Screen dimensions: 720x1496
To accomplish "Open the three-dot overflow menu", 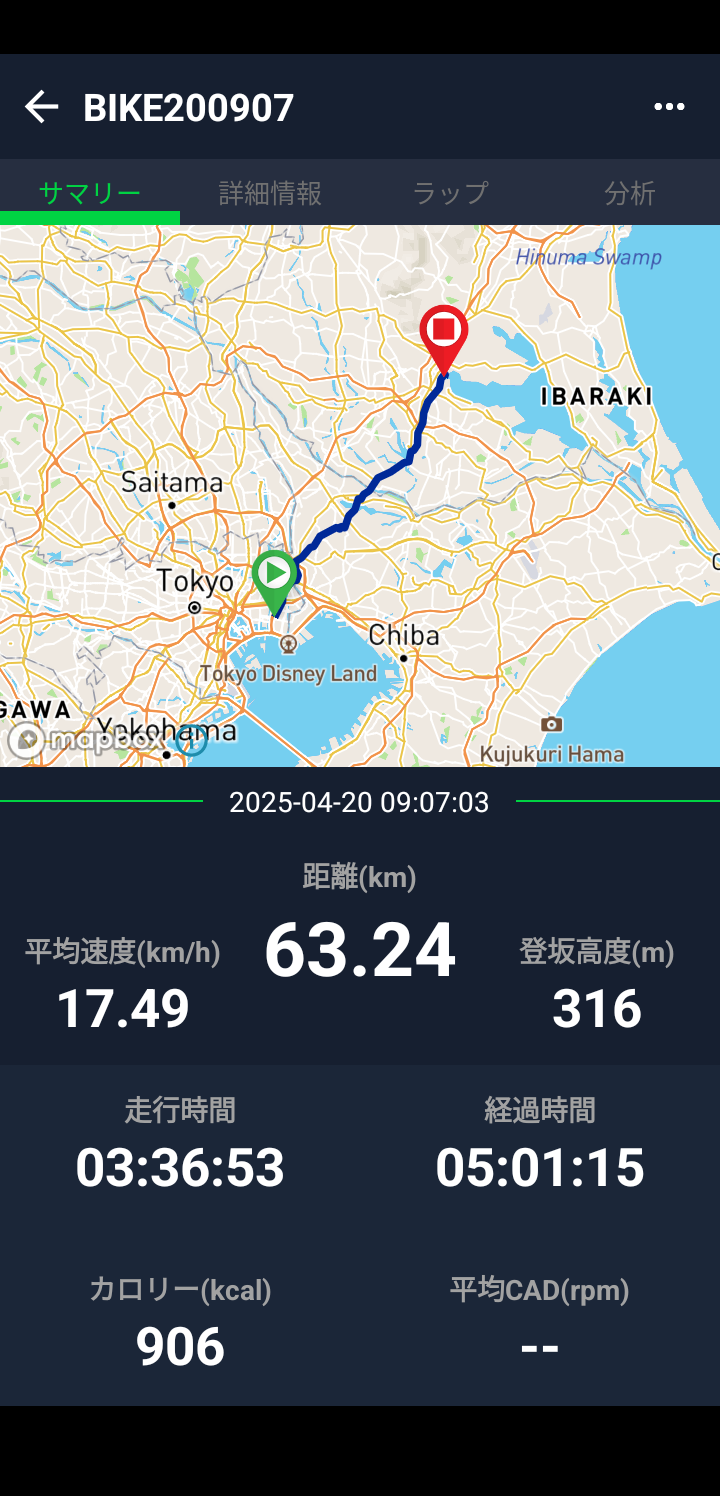I will (x=669, y=107).
